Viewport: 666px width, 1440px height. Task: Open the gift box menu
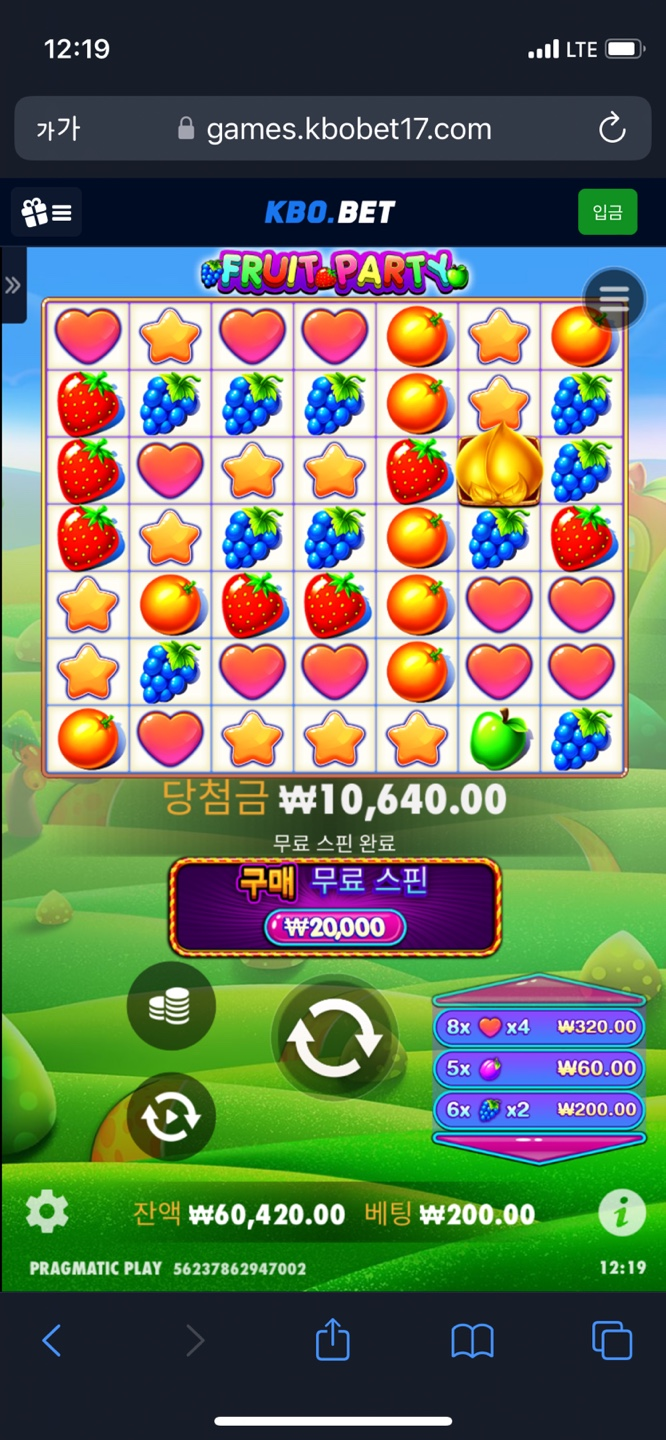(x=46, y=212)
